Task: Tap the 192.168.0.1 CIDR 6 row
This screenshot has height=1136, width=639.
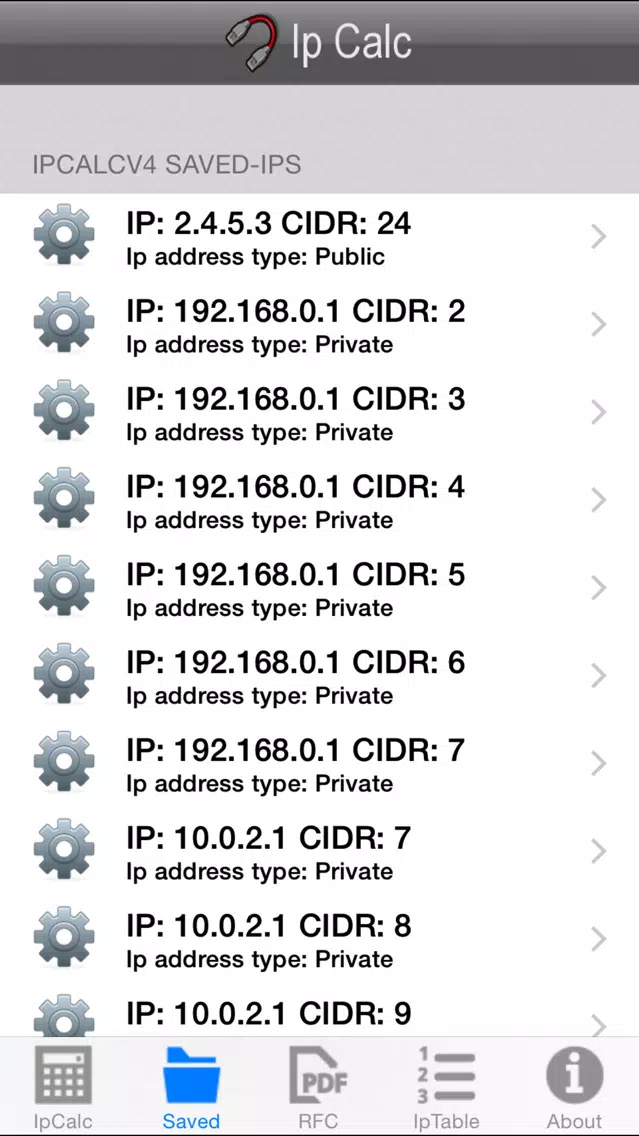Action: coord(320,675)
